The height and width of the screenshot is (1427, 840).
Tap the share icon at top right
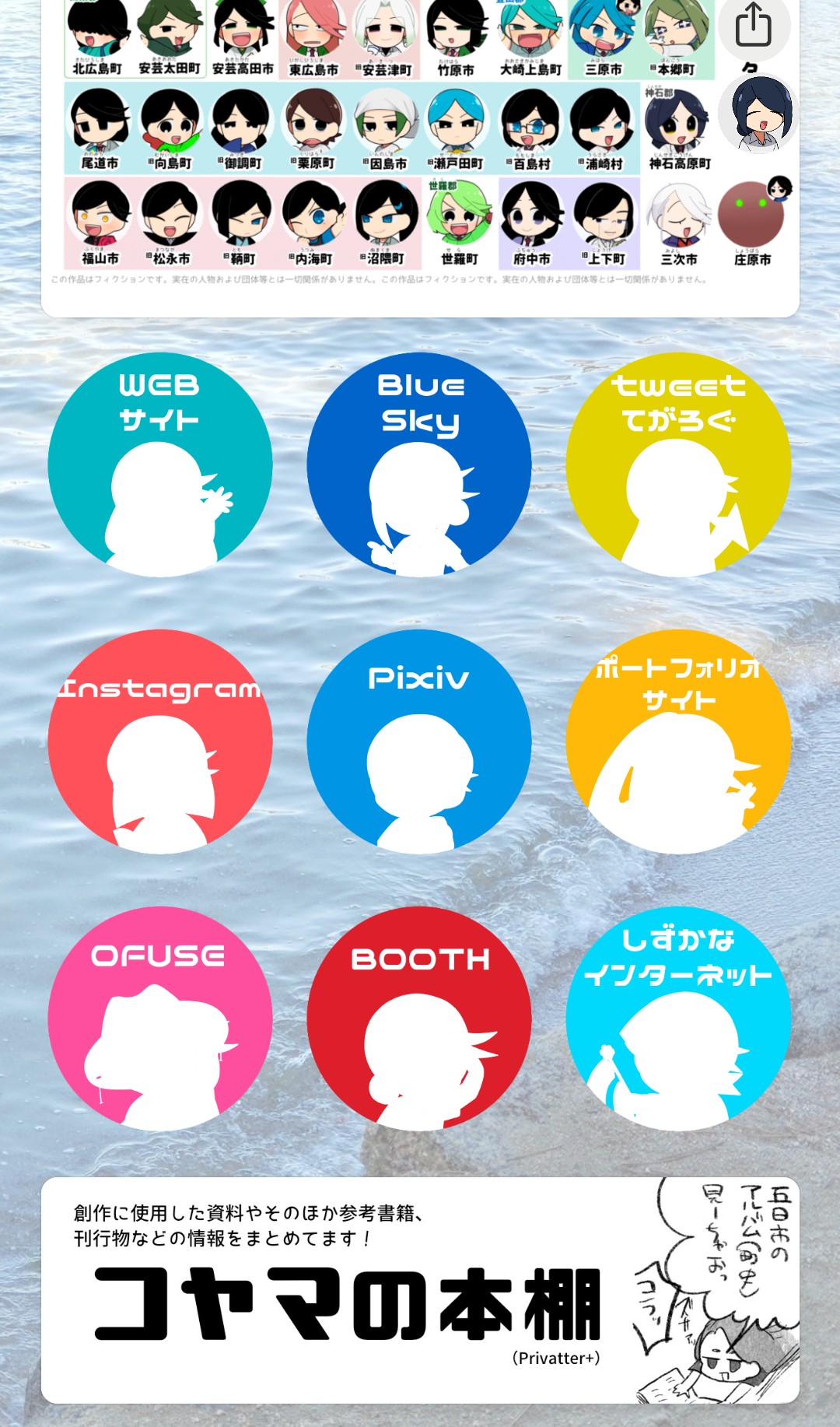click(753, 26)
